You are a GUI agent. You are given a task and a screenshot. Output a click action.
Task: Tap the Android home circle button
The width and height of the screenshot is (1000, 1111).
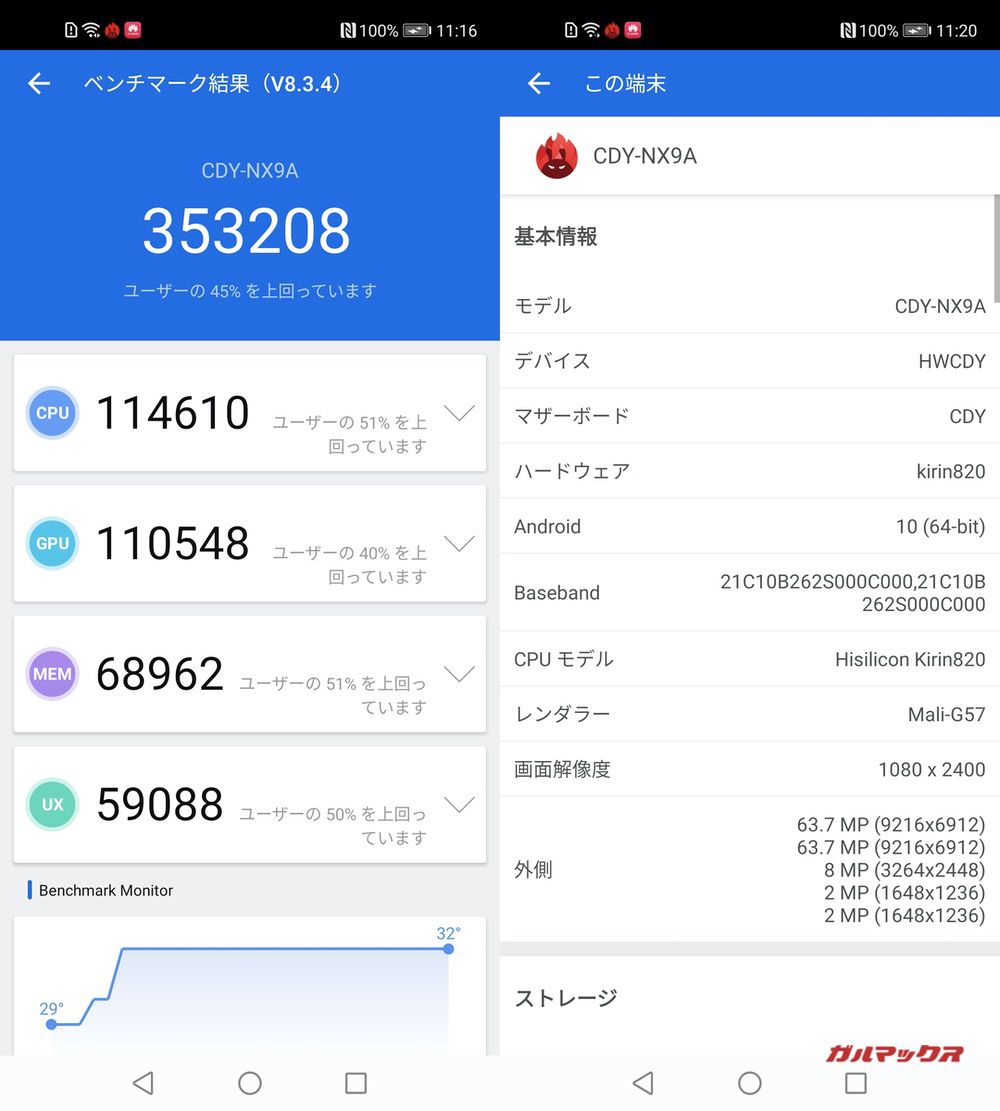tap(250, 1083)
